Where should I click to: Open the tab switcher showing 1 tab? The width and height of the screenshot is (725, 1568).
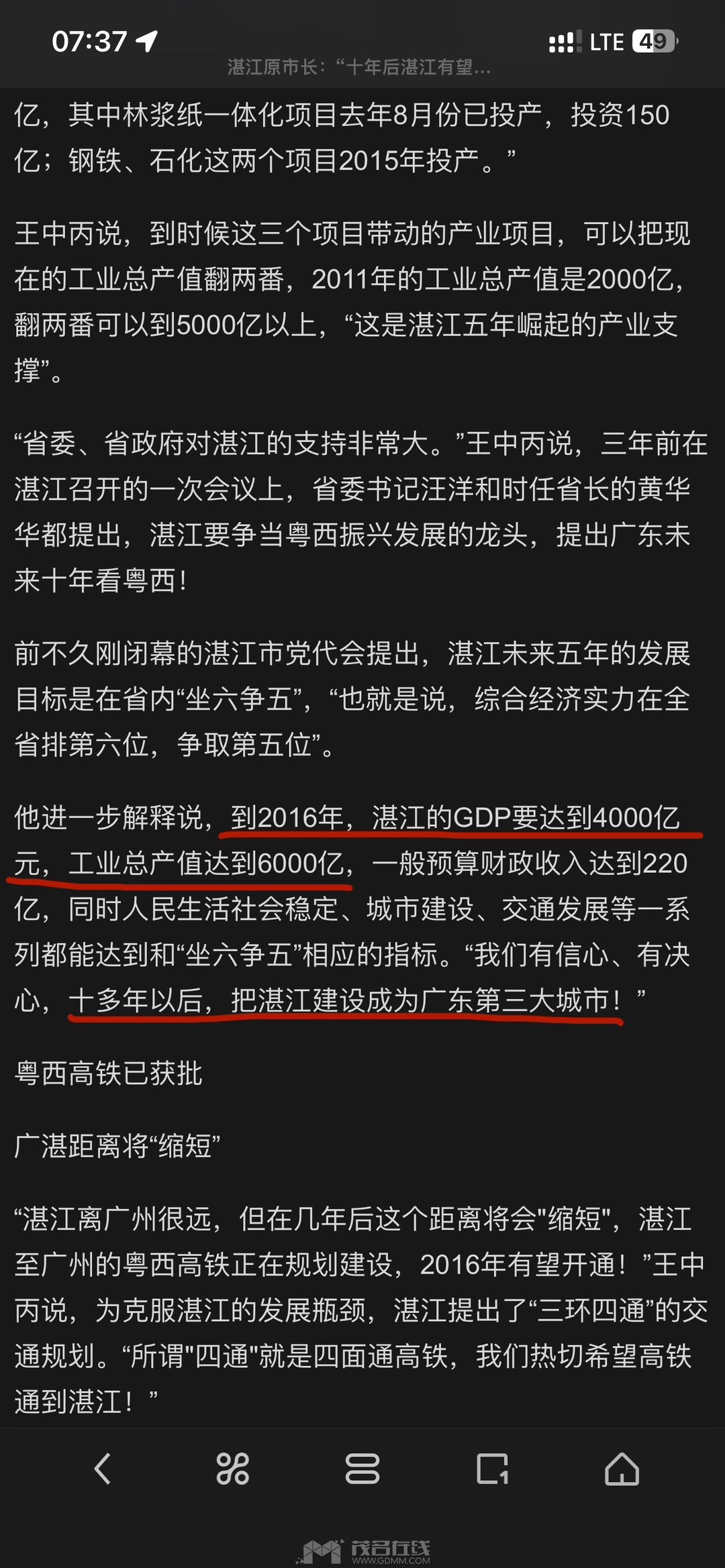[492, 1469]
